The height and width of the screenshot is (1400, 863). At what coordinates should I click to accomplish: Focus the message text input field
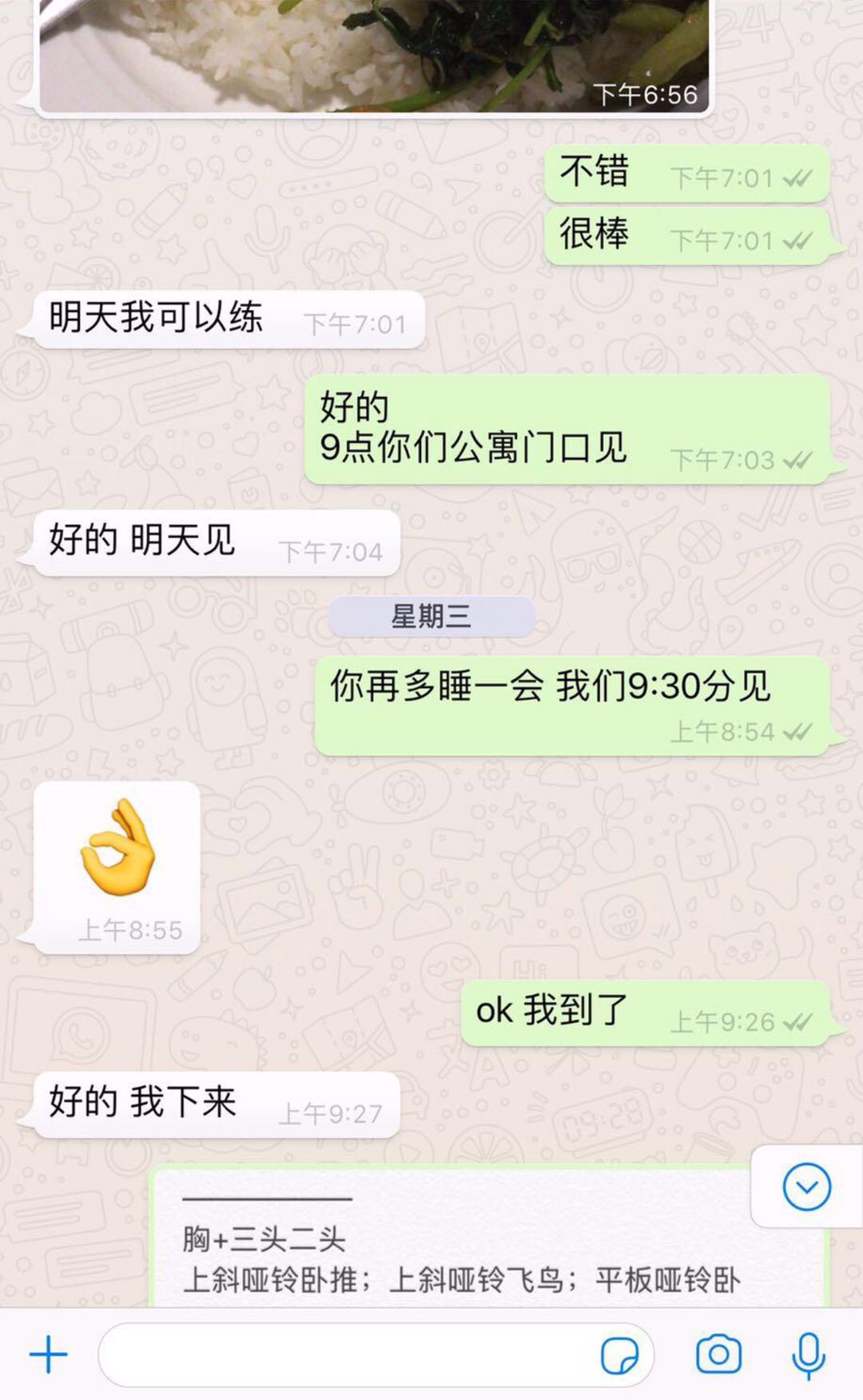[x=344, y=1354]
